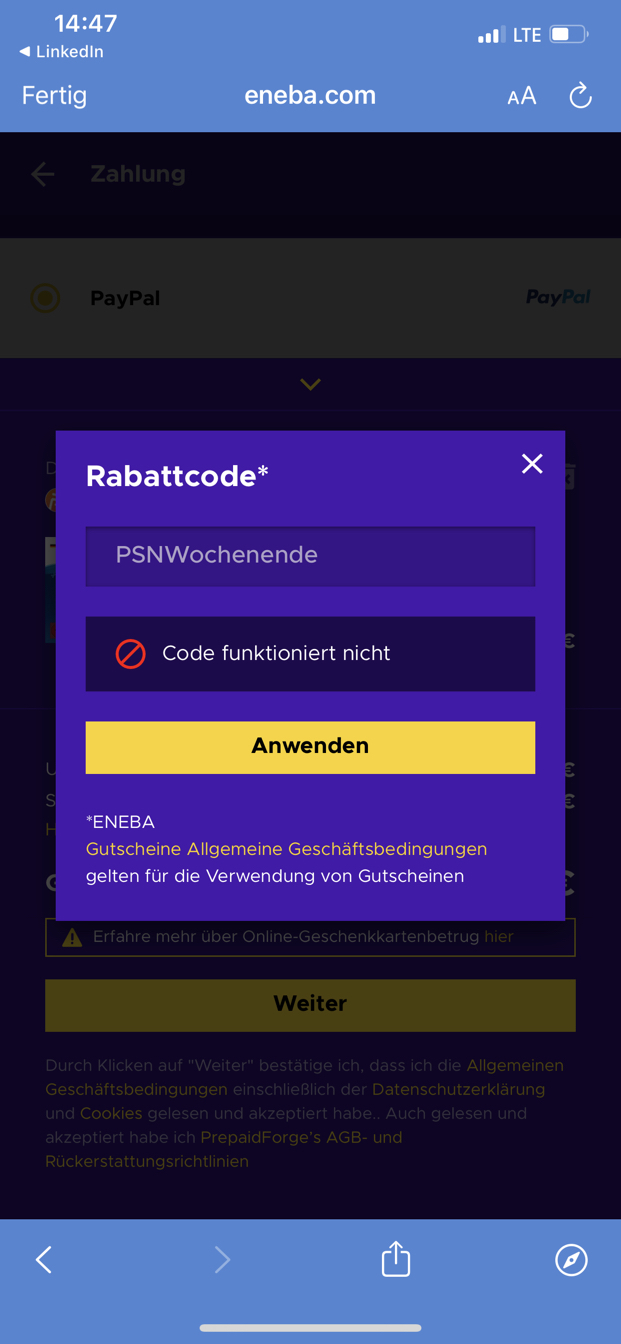This screenshot has height=1344, width=621.
Task: Reload the eneba.com page
Action: click(580, 96)
